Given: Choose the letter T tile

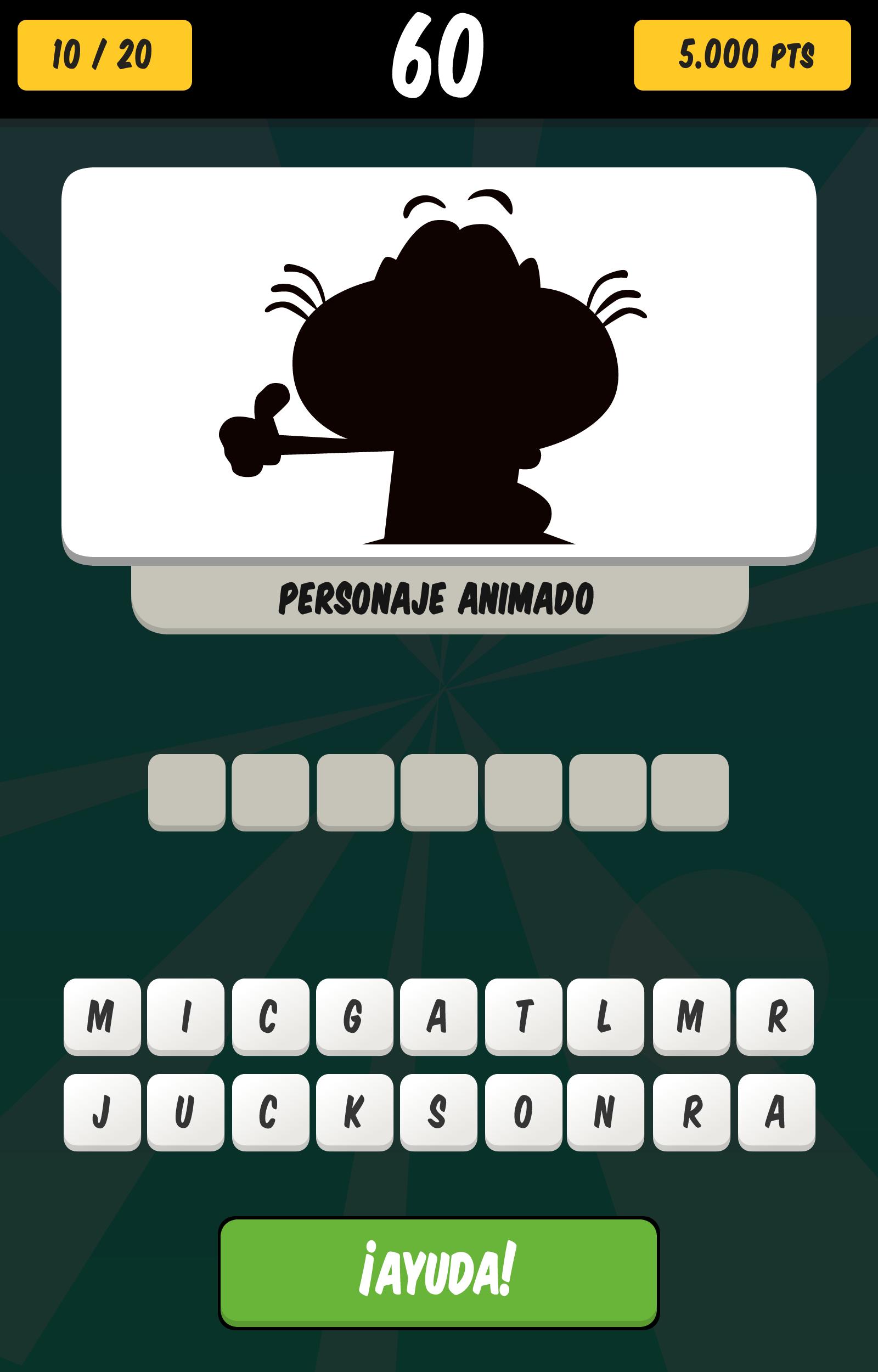Looking at the screenshot, I should click(x=523, y=1016).
